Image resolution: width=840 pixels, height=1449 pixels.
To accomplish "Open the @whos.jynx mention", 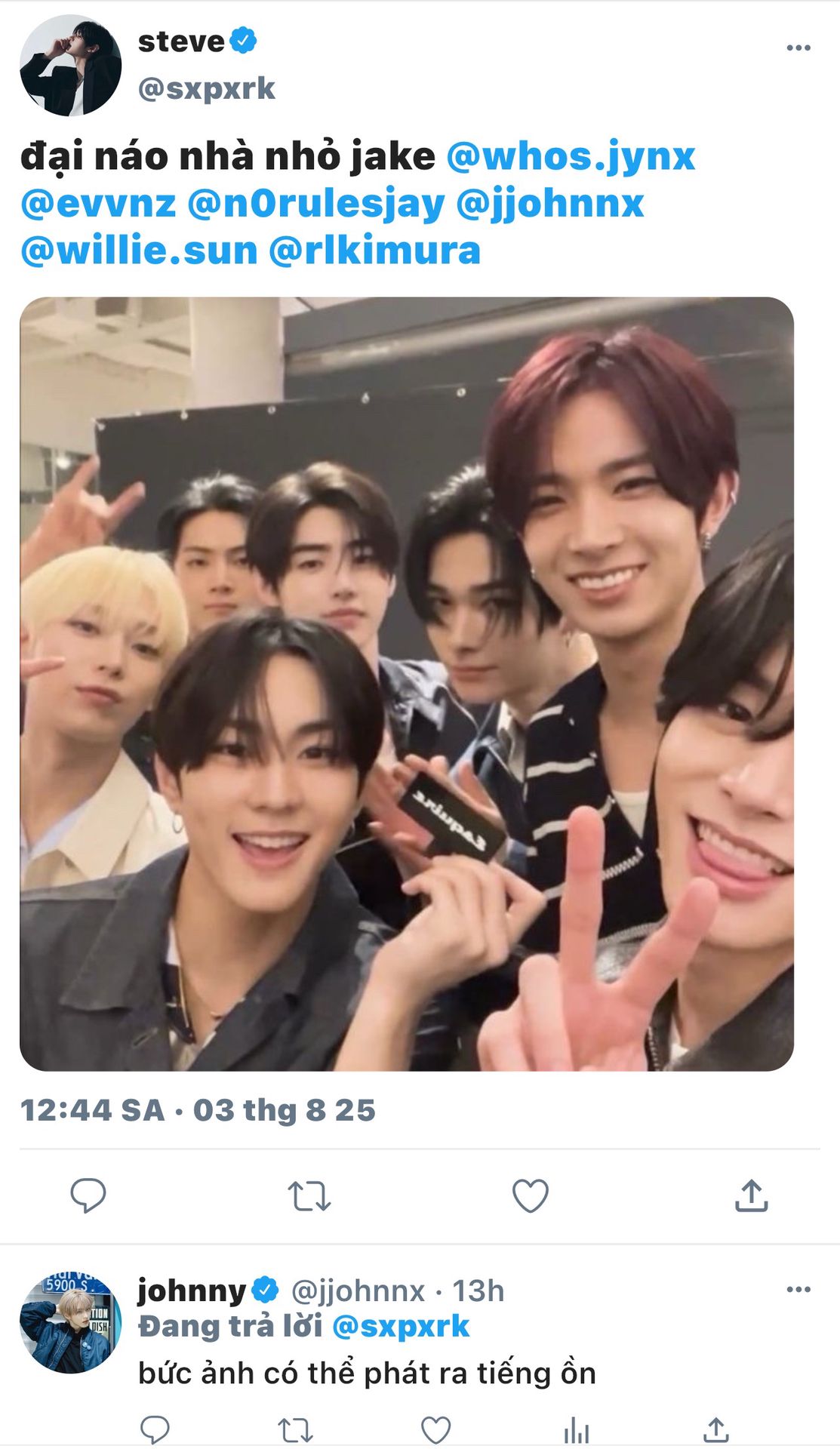I will coord(571,157).
